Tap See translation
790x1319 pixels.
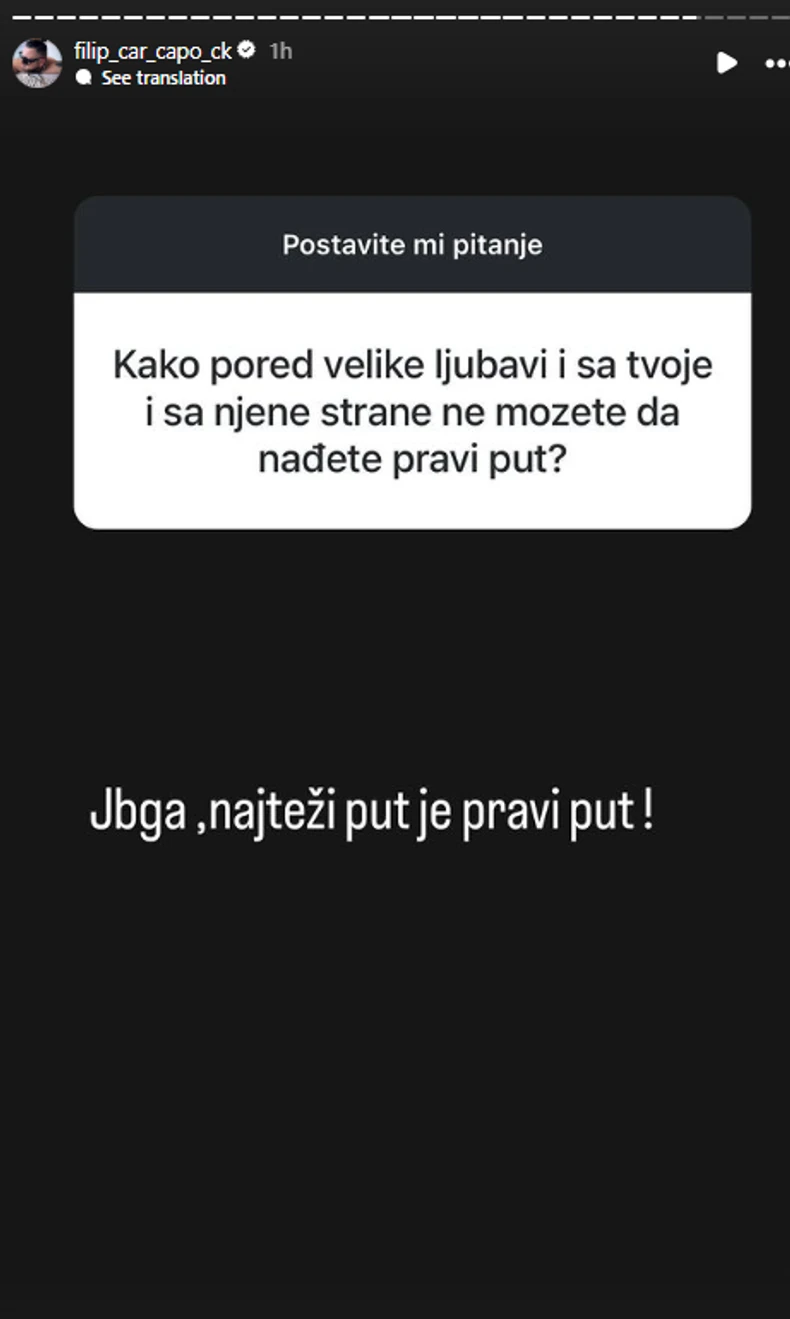click(163, 78)
